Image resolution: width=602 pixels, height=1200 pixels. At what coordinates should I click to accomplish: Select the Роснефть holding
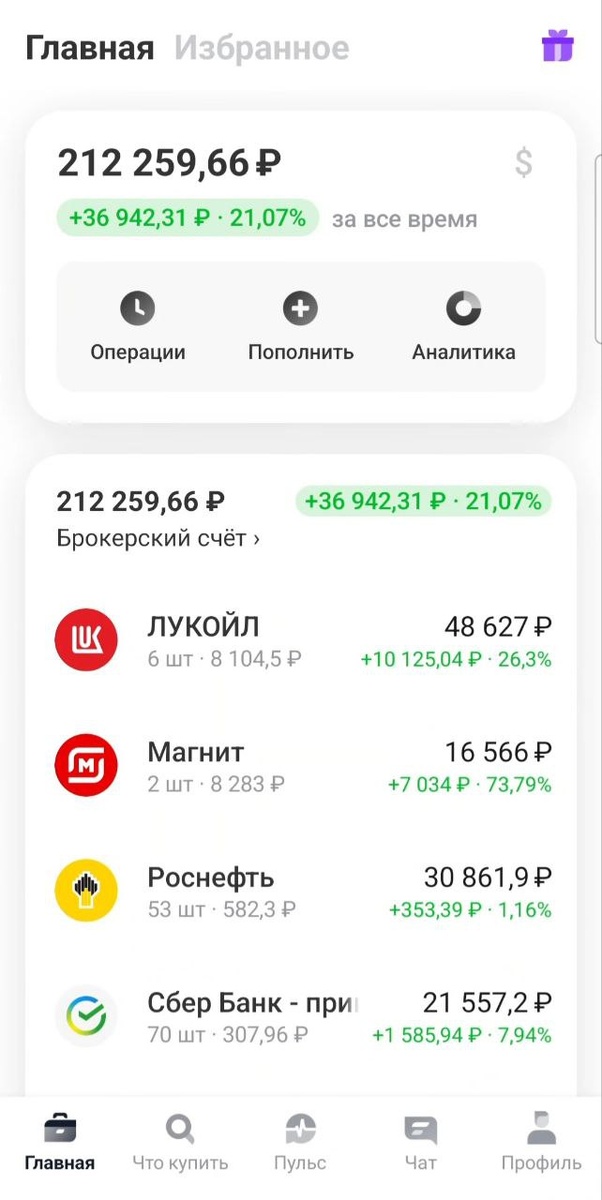coord(300,891)
